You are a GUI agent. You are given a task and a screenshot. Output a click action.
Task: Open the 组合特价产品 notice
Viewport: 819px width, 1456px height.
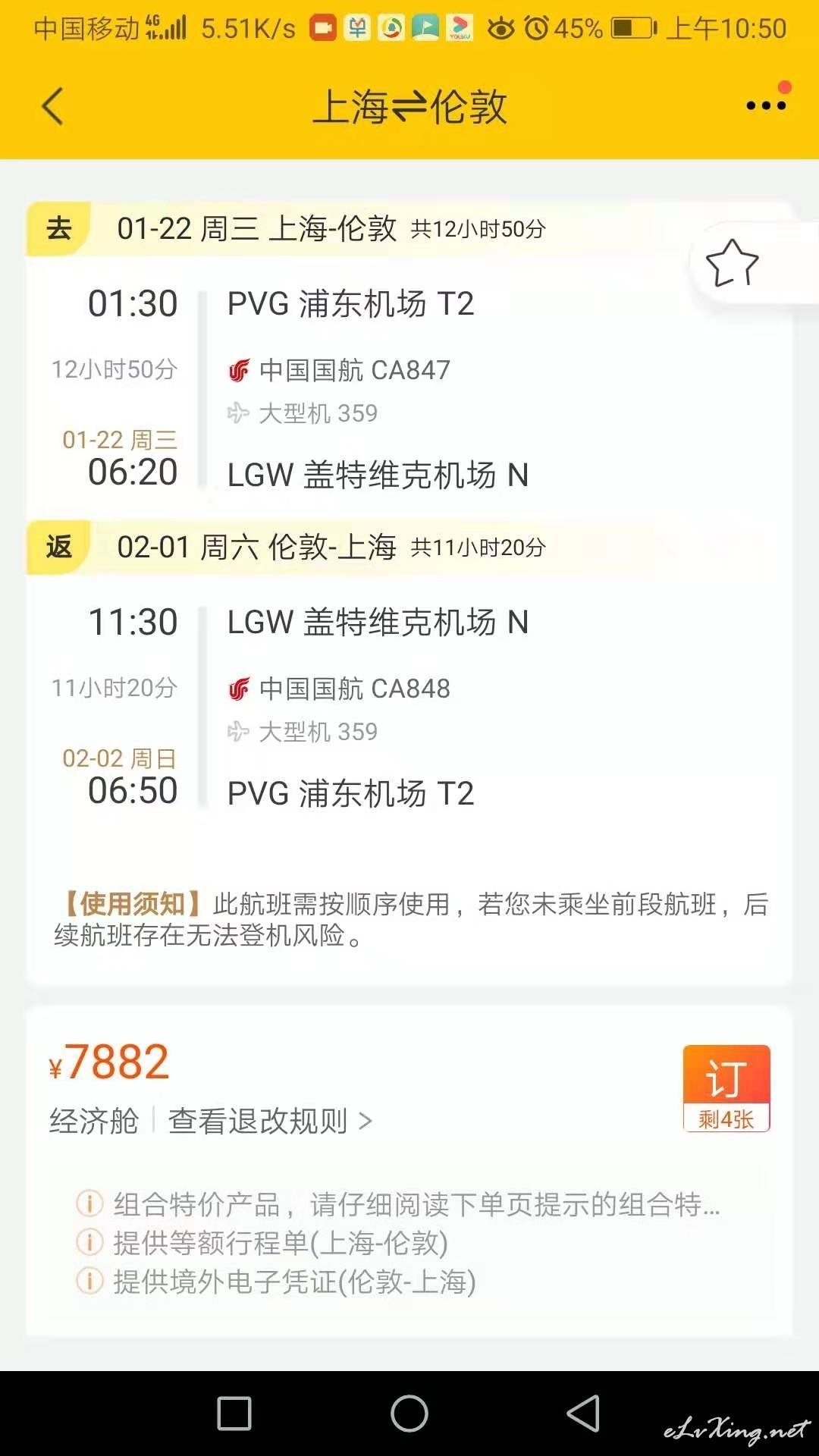(399, 1203)
